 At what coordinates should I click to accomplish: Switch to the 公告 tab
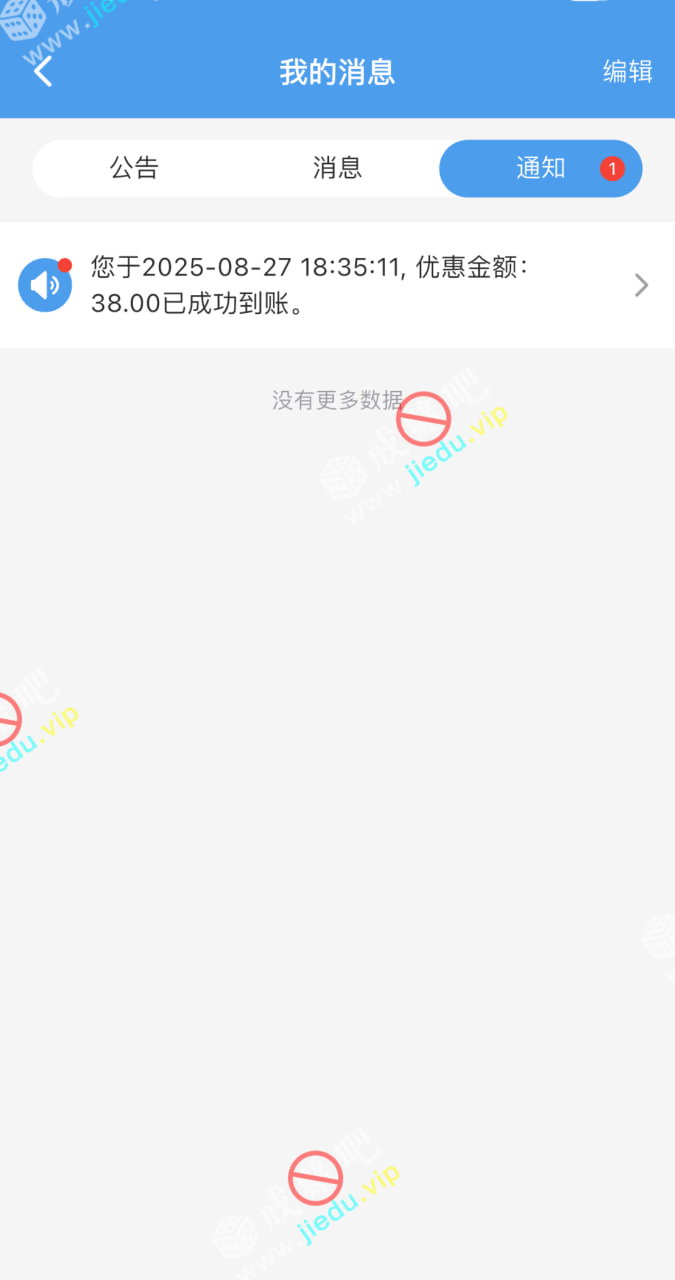[x=134, y=168]
